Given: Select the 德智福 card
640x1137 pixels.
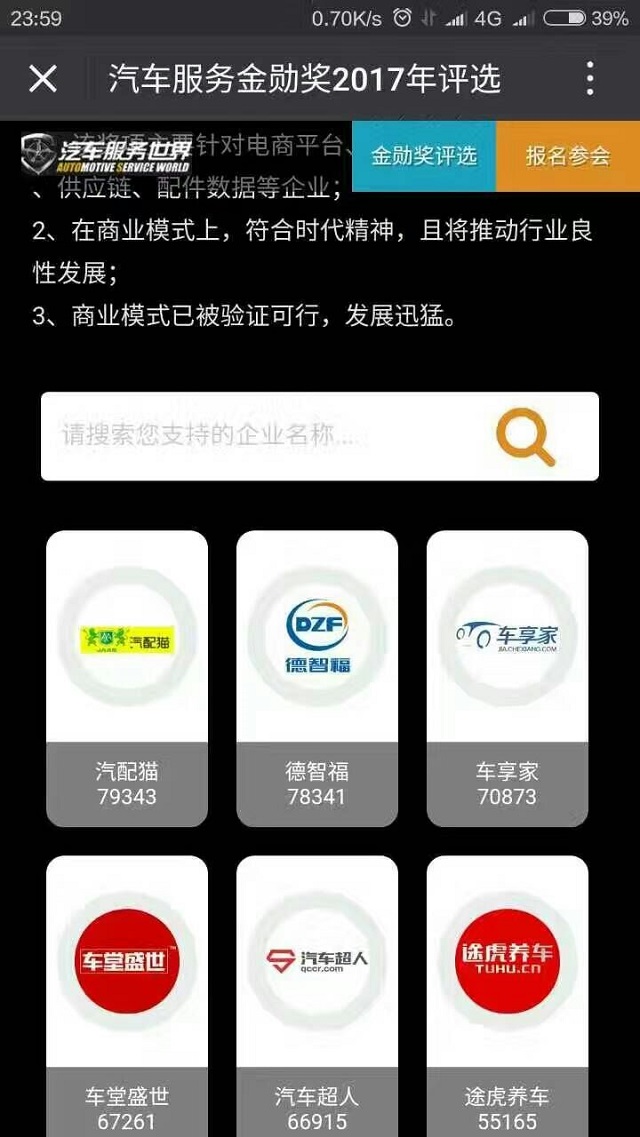Looking at the screenshot, I should click(x=317, y=678).
